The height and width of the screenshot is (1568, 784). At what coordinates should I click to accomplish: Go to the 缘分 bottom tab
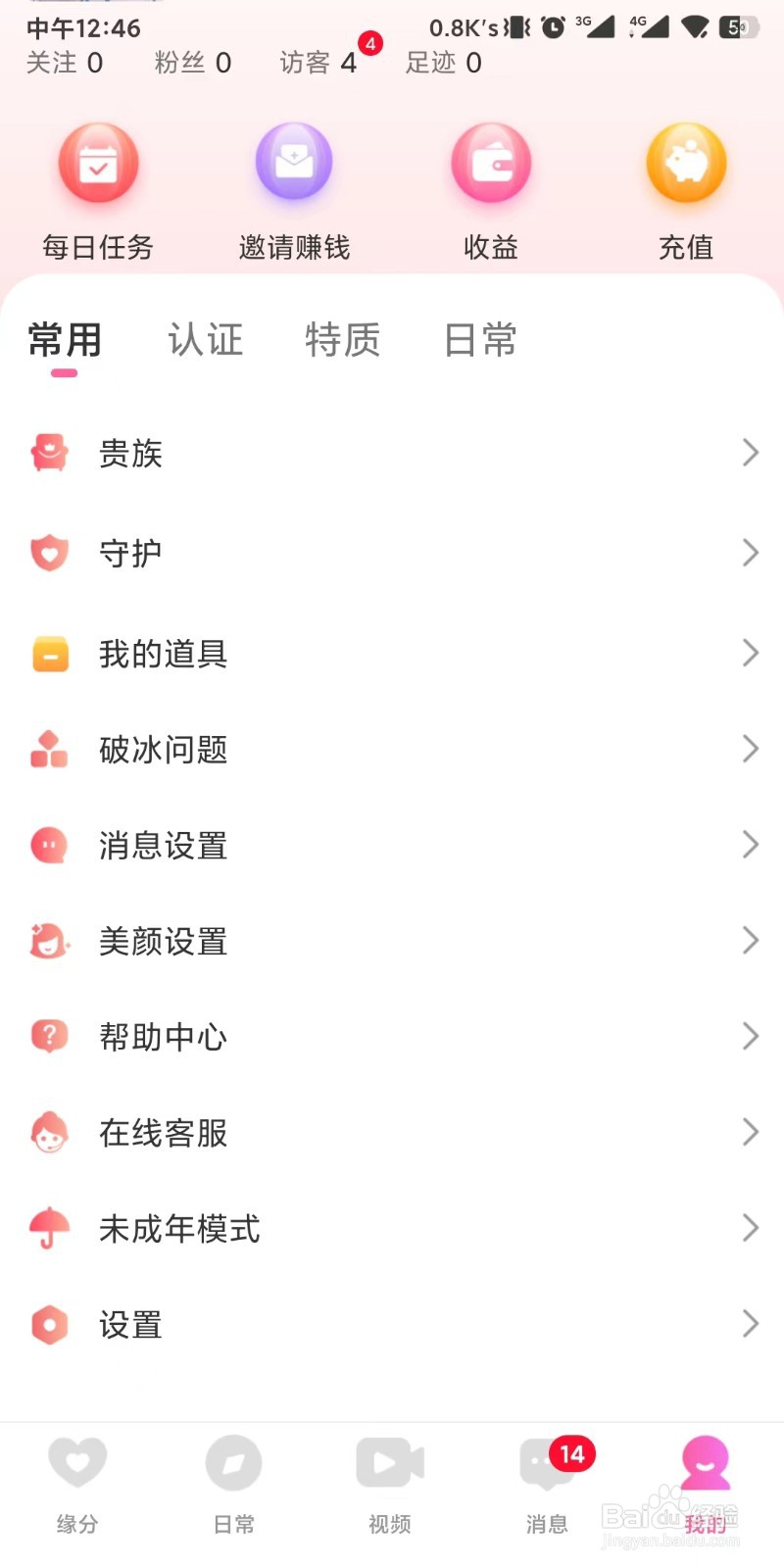pyautogui.click(x=77, y=1486)
